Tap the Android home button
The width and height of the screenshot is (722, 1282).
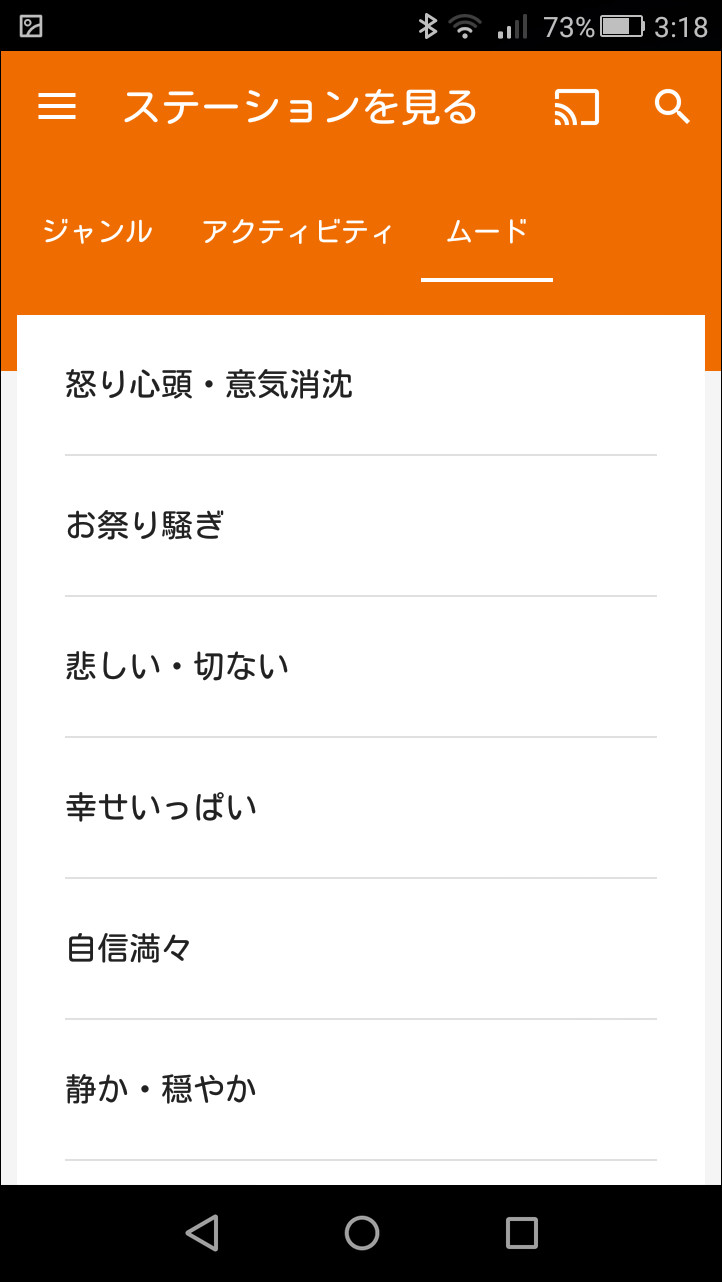[361, 1232]
